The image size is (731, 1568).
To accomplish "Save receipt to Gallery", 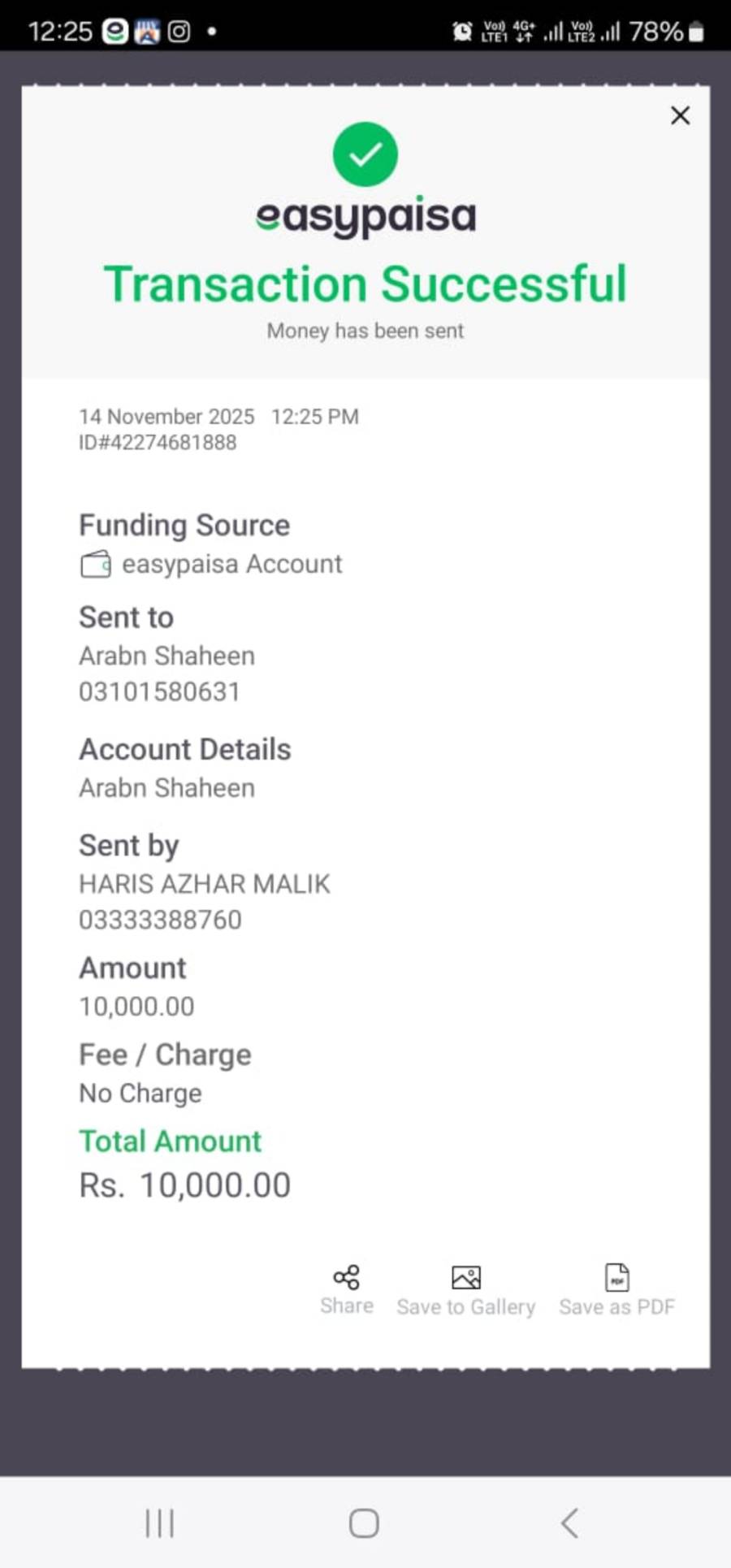I will point(465,1289).
